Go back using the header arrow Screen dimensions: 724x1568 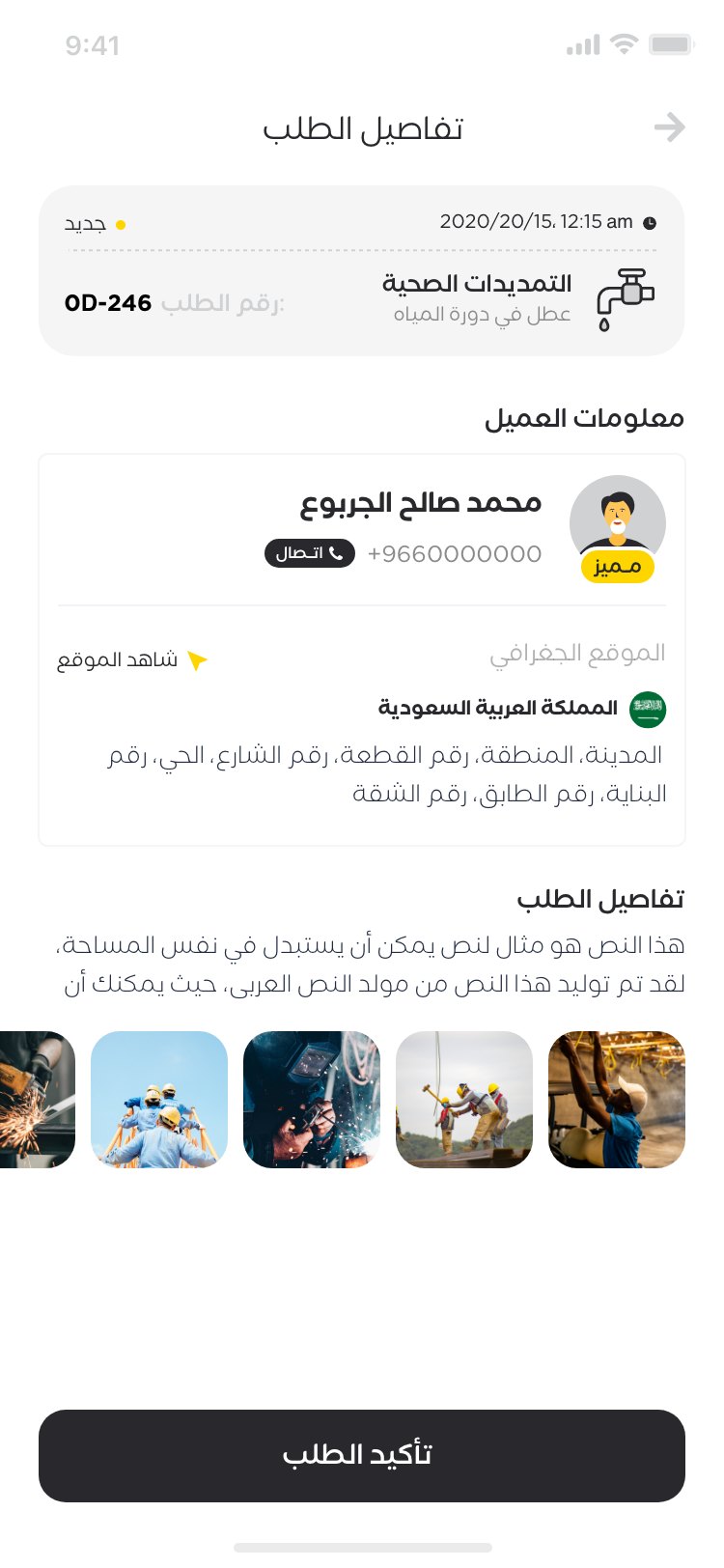(669, 127)
